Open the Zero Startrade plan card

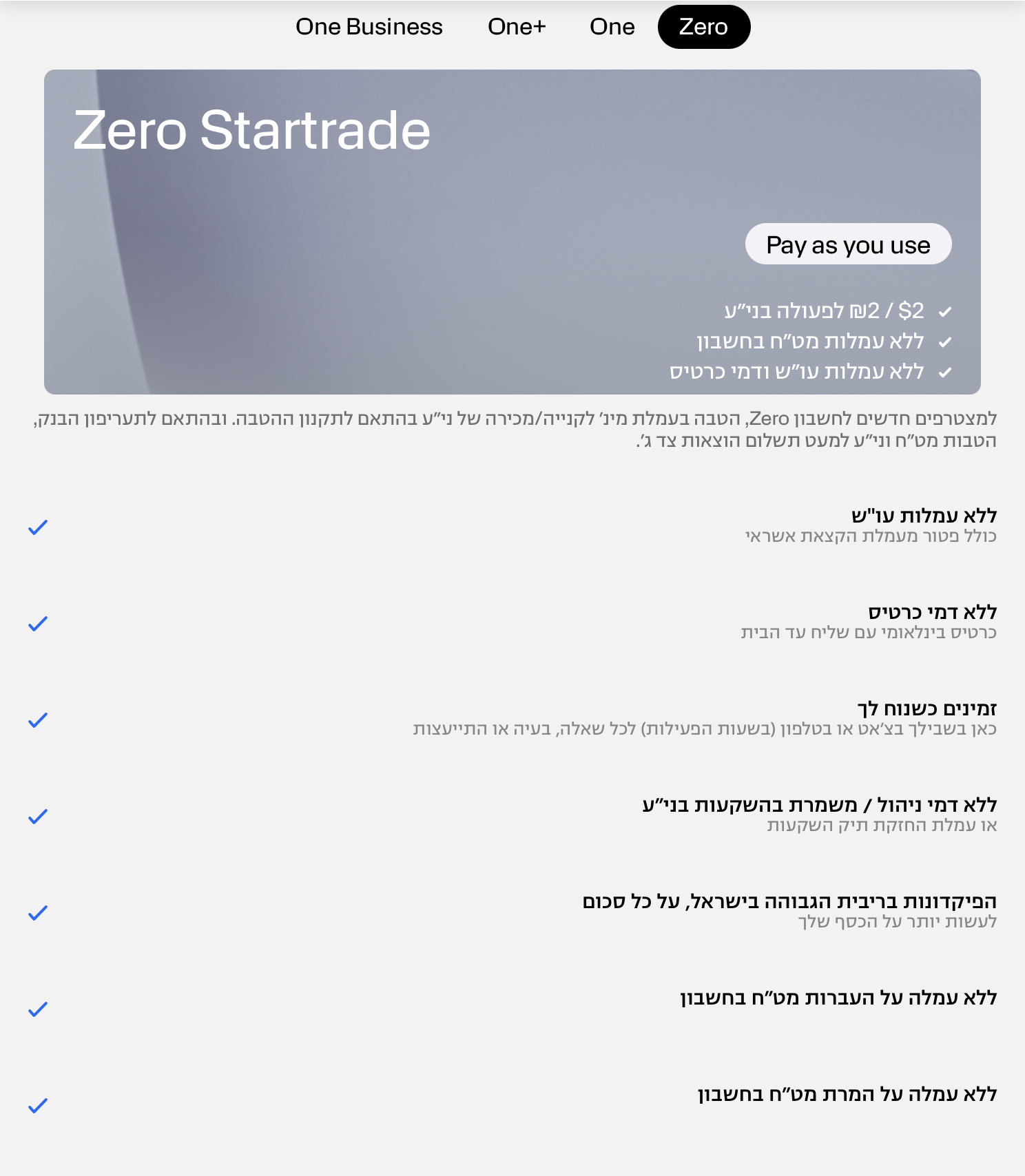click(x=512, y=231)
